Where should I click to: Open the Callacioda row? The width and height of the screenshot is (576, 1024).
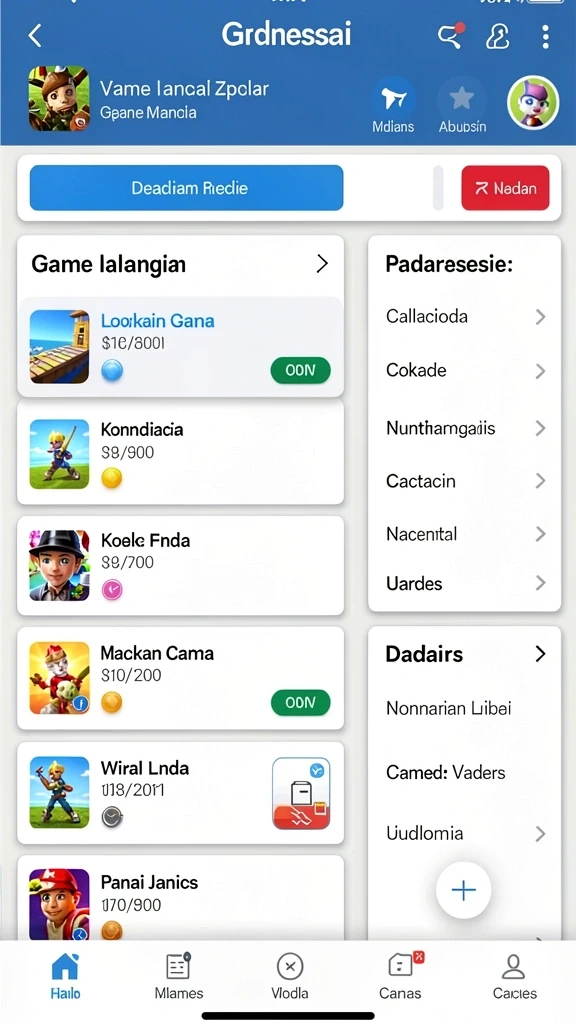pyautogui.click(x=464, y=317)
